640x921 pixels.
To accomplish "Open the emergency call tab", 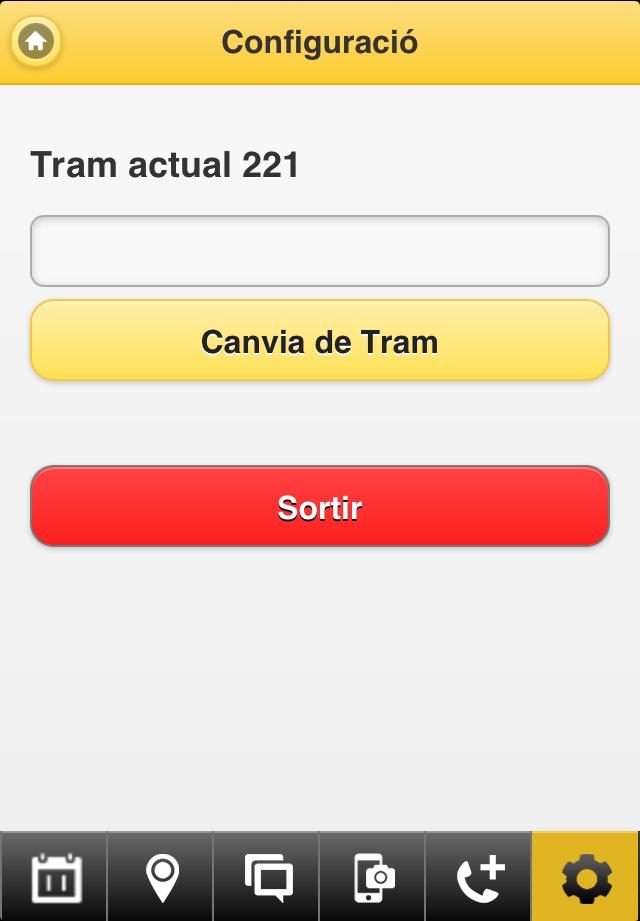I will (479, 878).
